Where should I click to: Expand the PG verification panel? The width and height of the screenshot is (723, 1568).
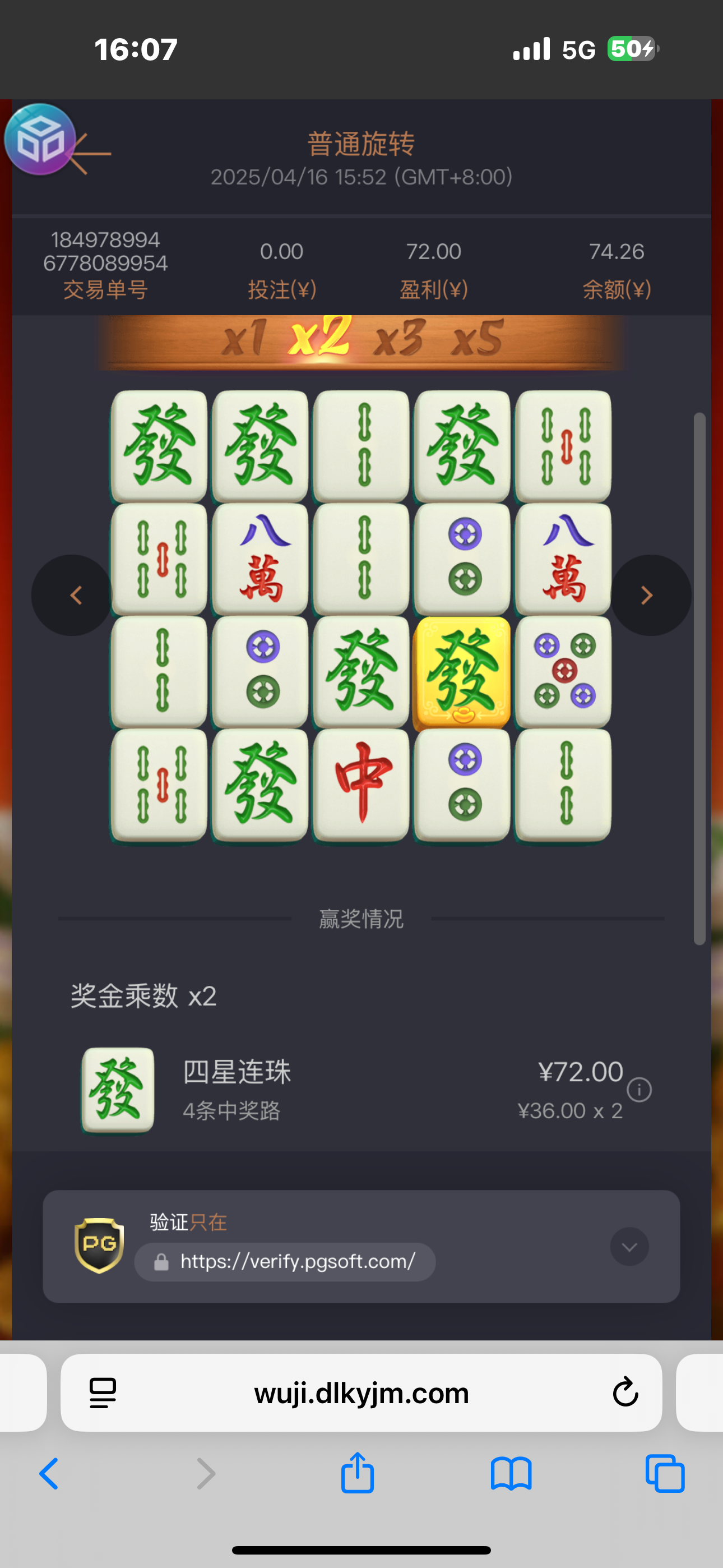[x=629, y=1247]
